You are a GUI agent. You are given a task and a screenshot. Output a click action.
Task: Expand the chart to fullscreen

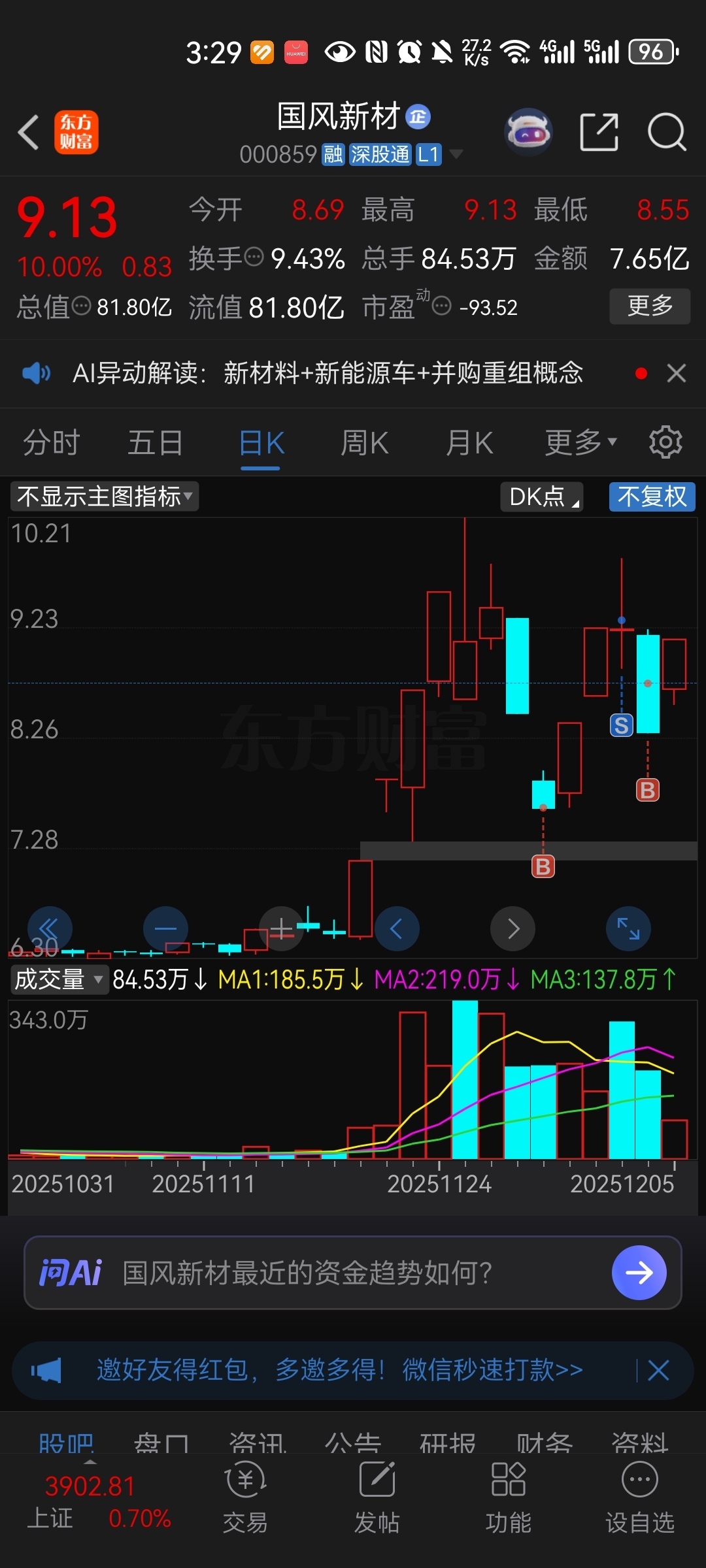click(628, 928)
